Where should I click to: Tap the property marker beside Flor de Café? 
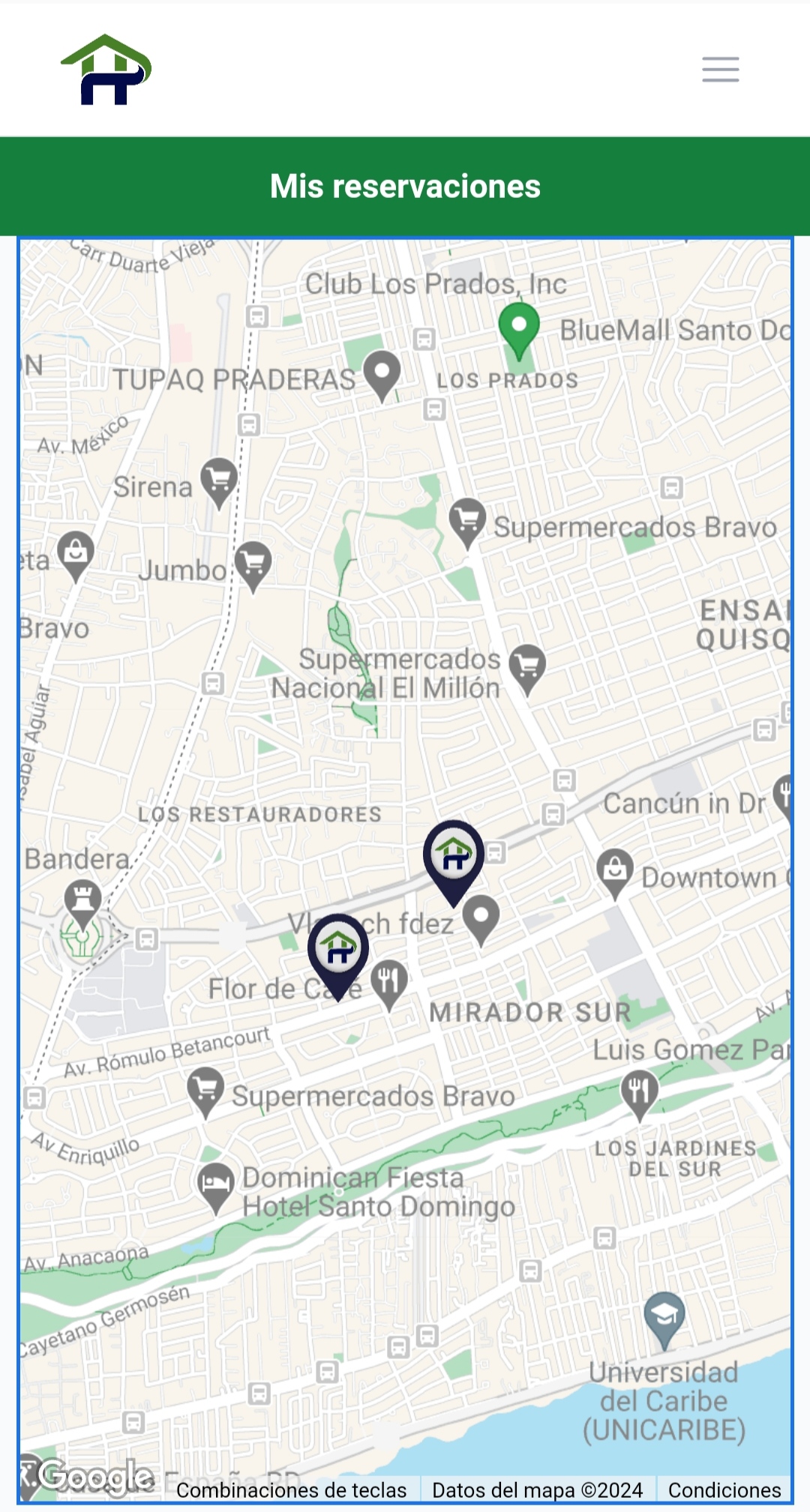(x=338, y=950)
